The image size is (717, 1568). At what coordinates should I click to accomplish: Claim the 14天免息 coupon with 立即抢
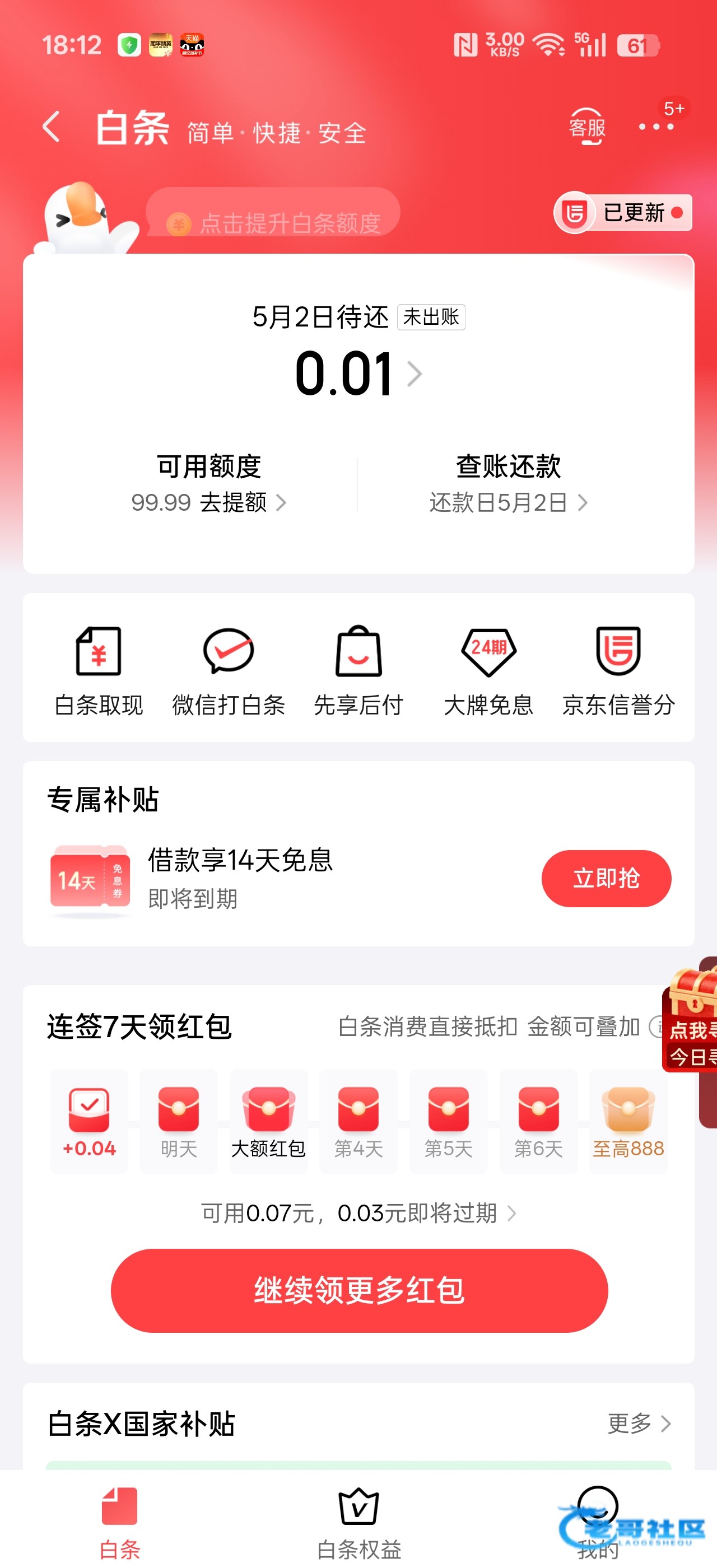point(606,878)
